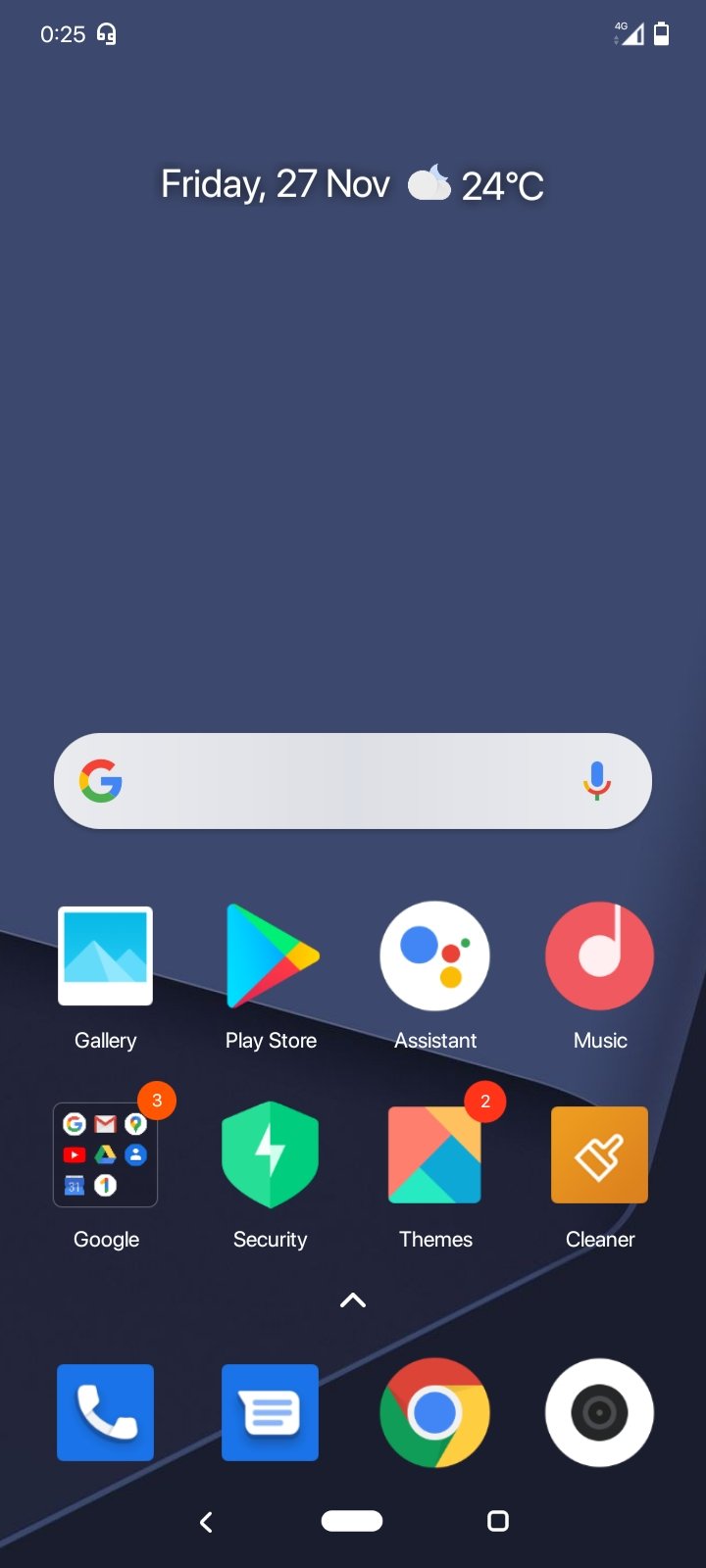Check the weather widget showing 24°C
Viewport: 706px width, 1568px height.
(477, 184)
